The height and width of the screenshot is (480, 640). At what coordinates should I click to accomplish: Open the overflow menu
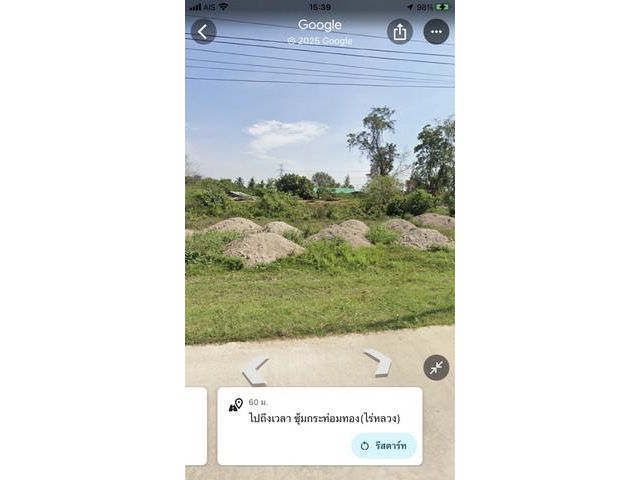436,32
